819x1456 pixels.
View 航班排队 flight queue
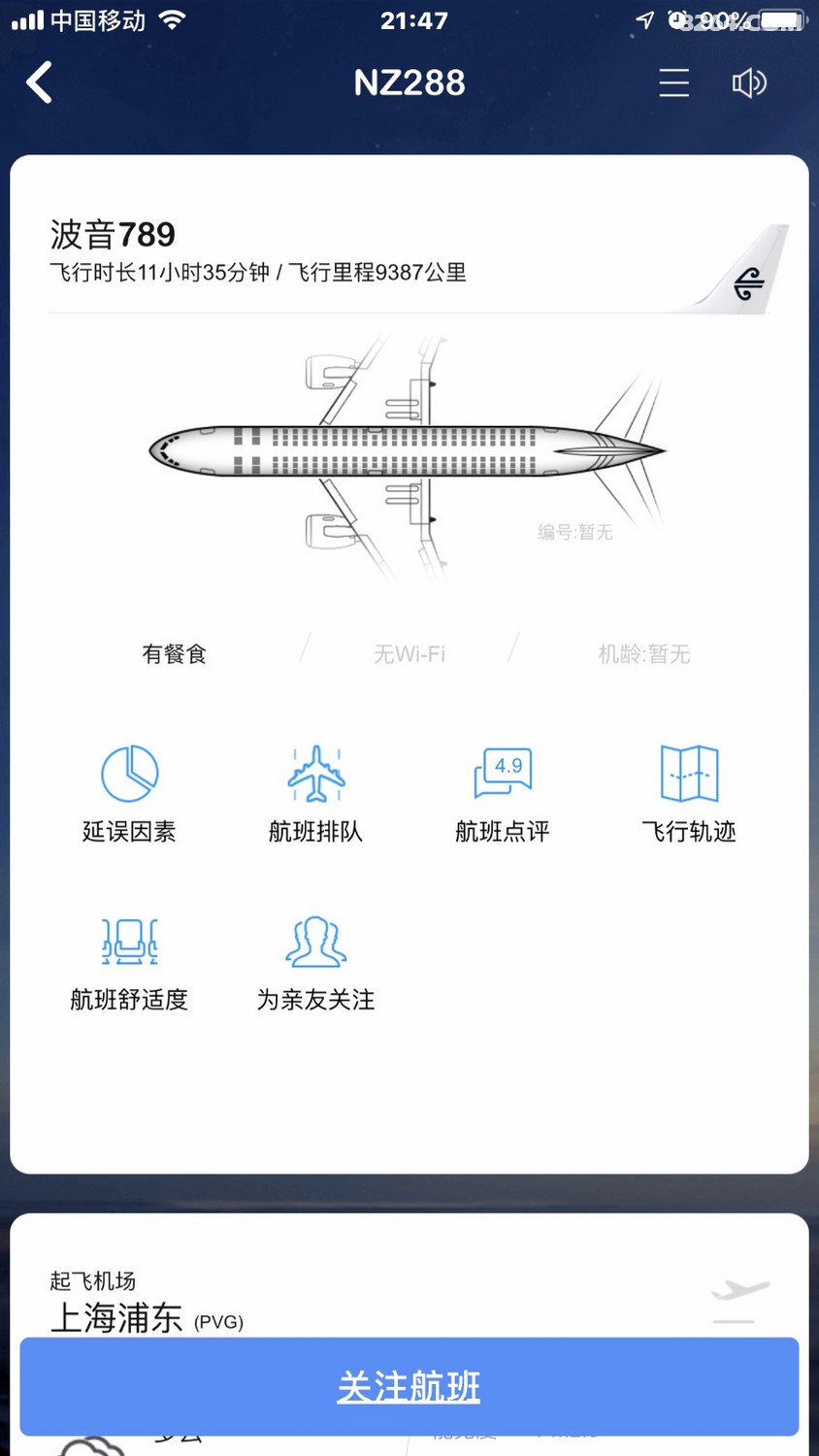click(315, 793)
